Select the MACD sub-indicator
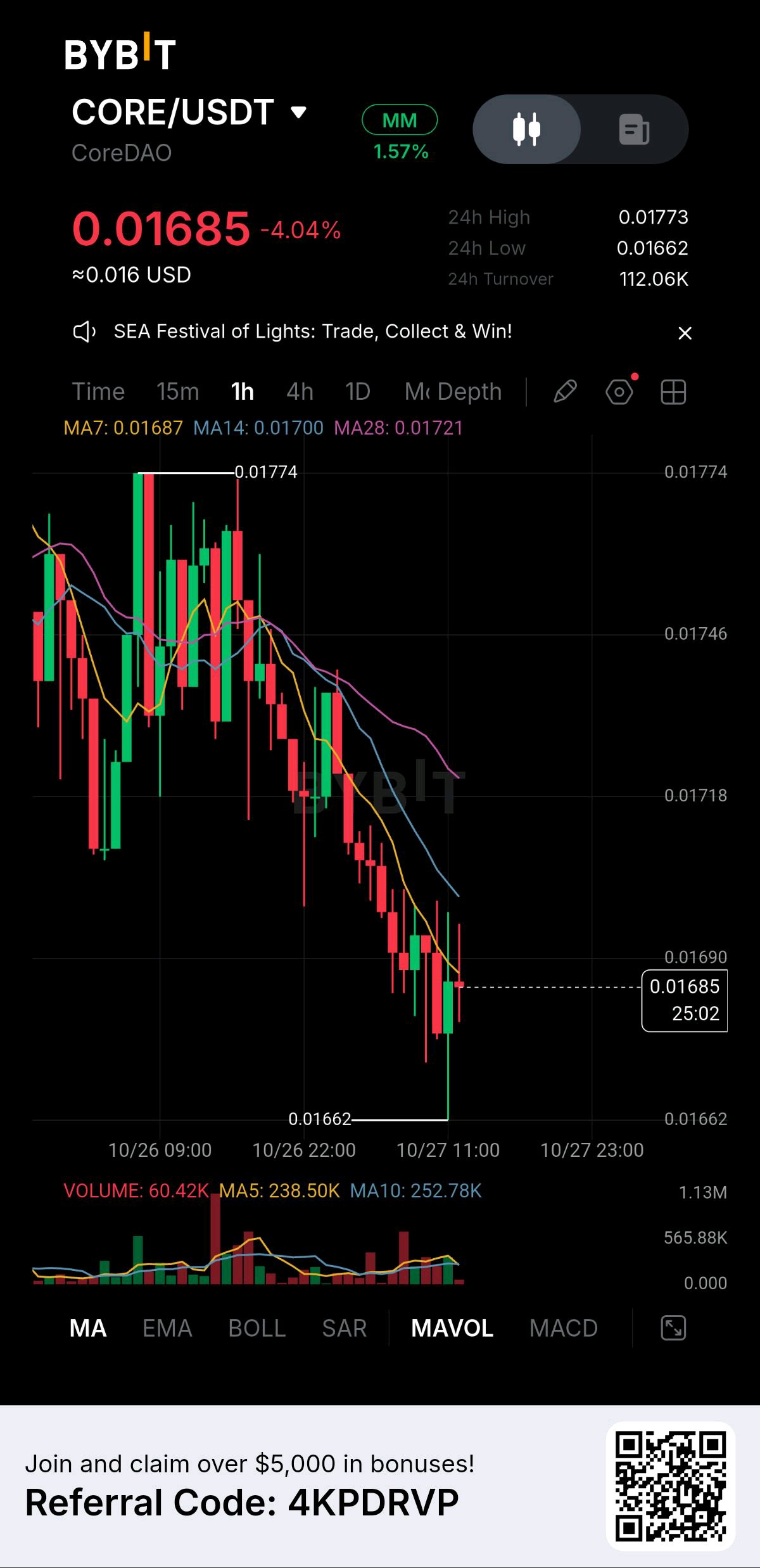760x1568 pixels. [564, 1328]
